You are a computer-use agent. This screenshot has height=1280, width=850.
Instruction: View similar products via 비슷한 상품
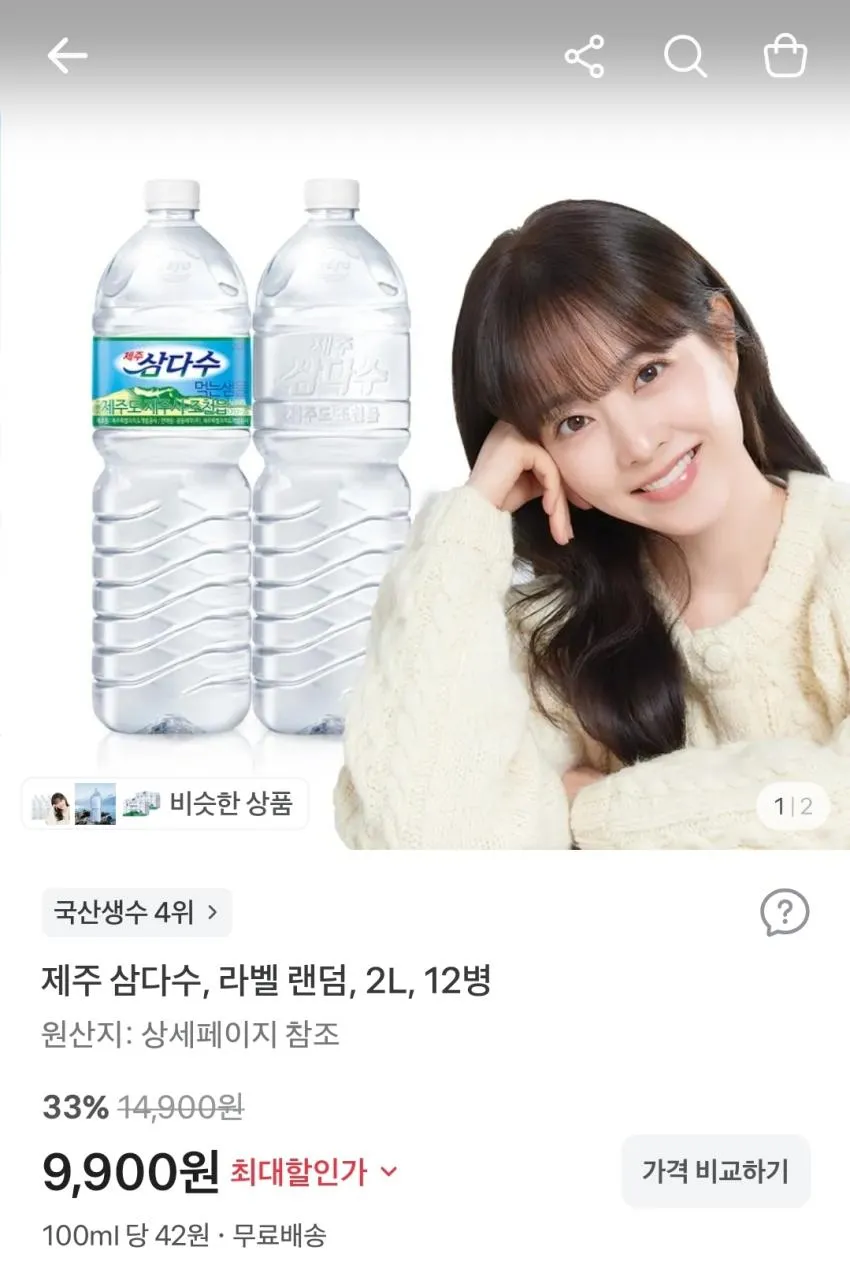pos(165,804)
